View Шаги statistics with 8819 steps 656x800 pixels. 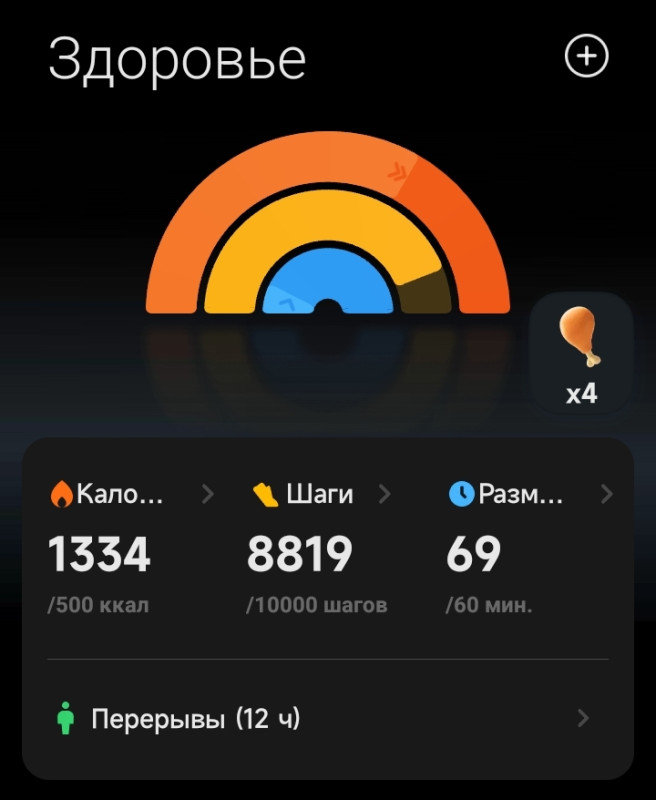click(318, 550)
